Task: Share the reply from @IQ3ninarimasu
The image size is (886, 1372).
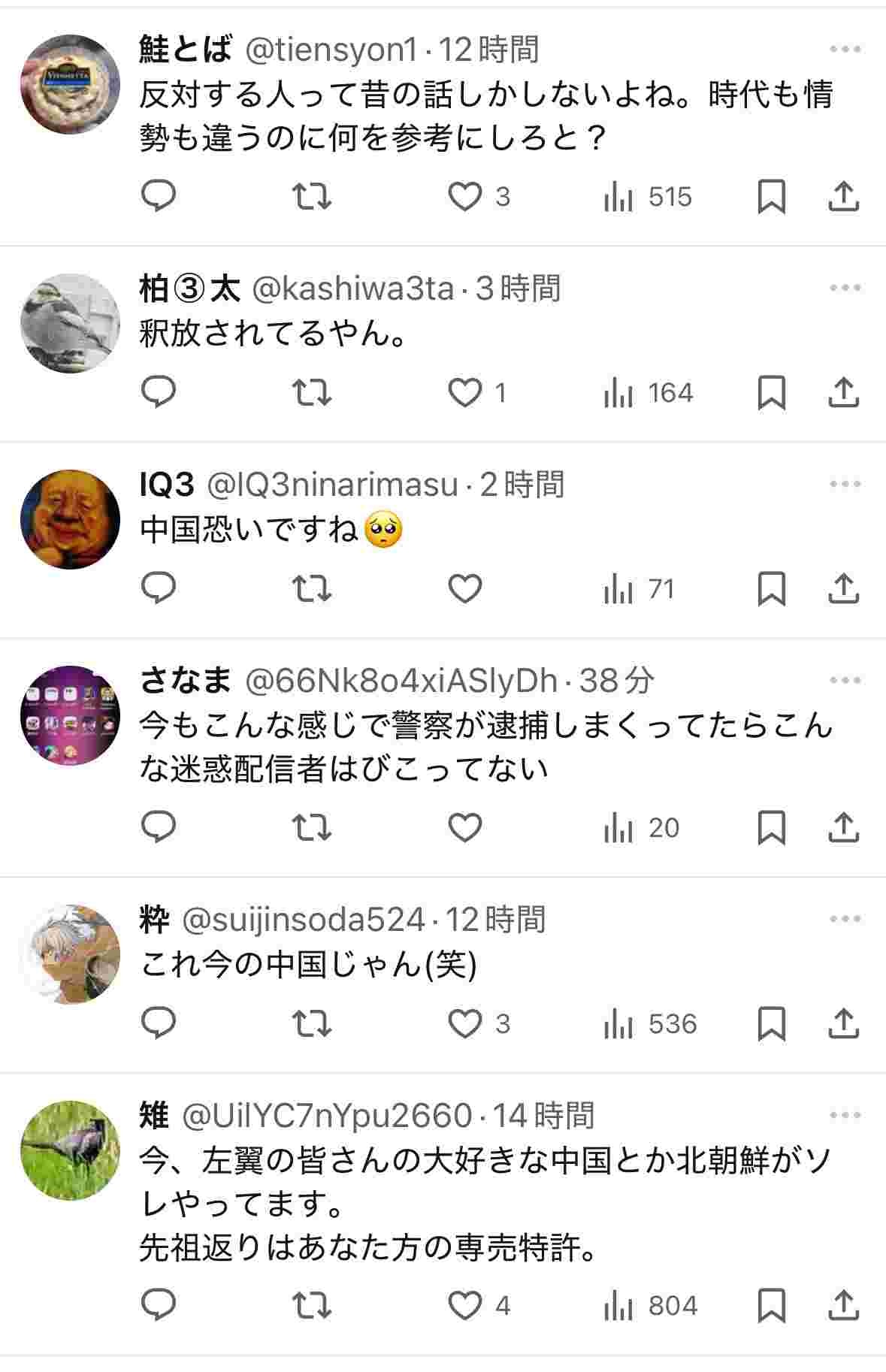Action: click(x=843, y=589)
